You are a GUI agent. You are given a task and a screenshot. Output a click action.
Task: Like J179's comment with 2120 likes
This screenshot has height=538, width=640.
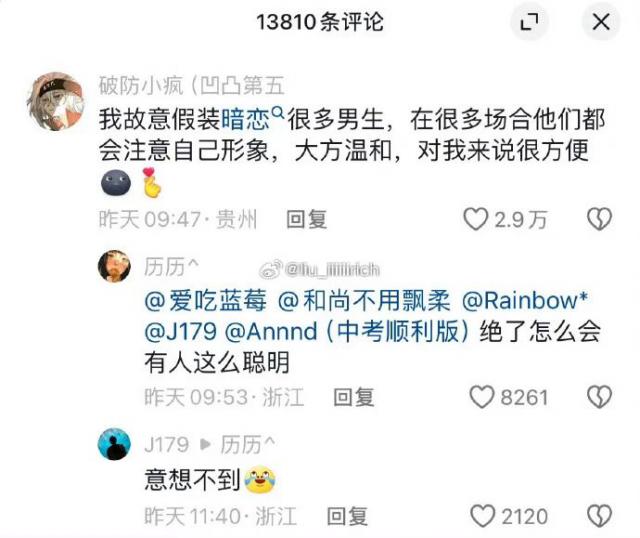point(483,516)
